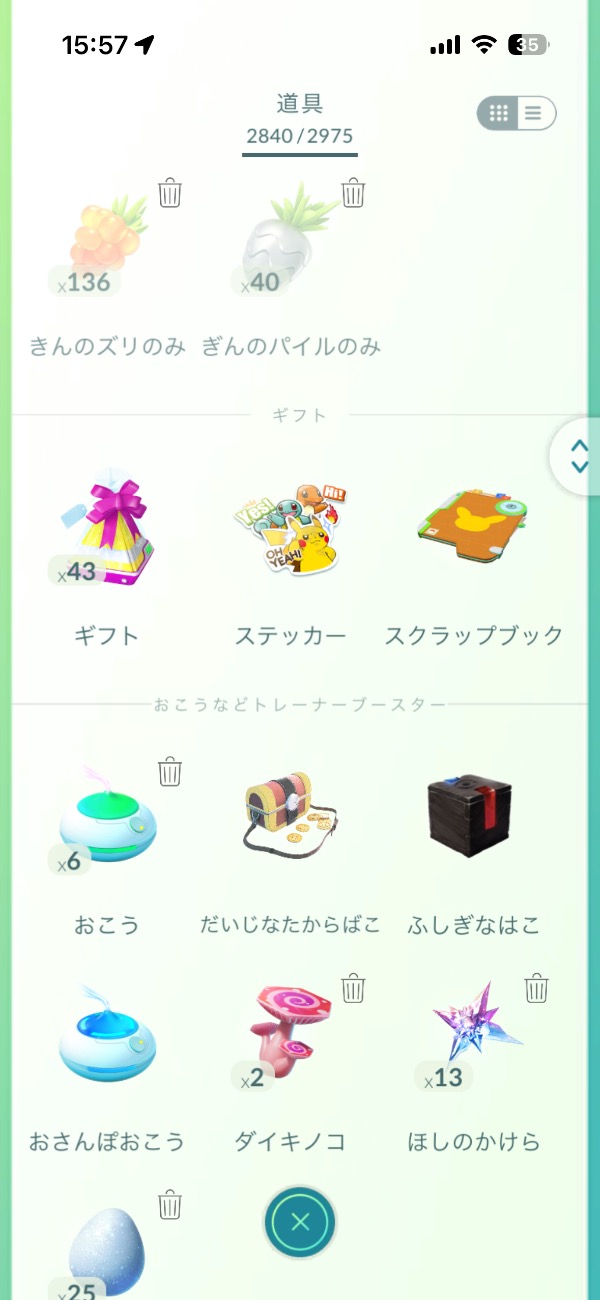
Task: Discard ぎんのパイルのみ with its trash icon
Action: coord(353,193)
